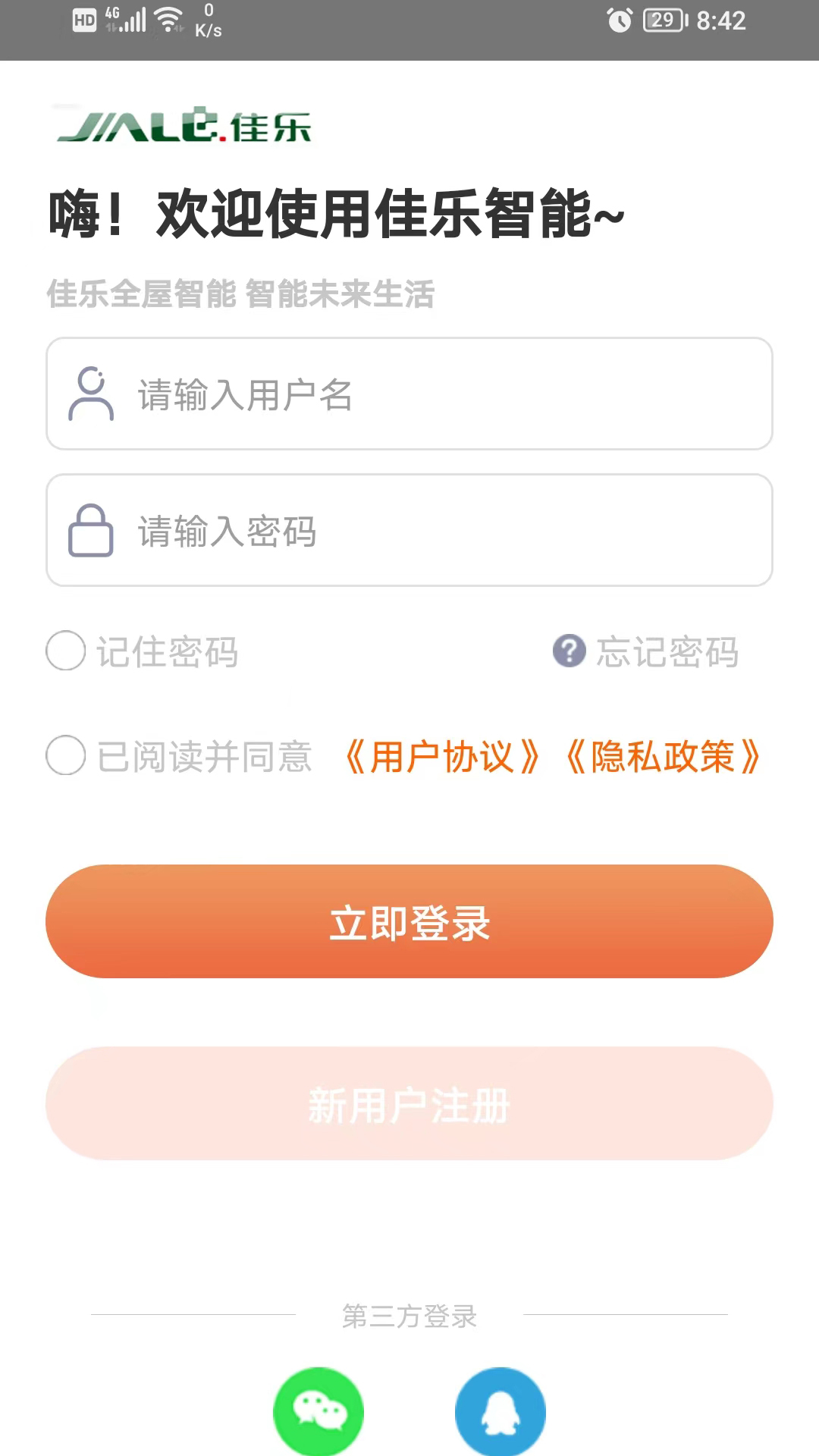View the 《隐私政策》 privacy policy link
This screenshot has width=819, height=1456.
[x=663, y=757]
